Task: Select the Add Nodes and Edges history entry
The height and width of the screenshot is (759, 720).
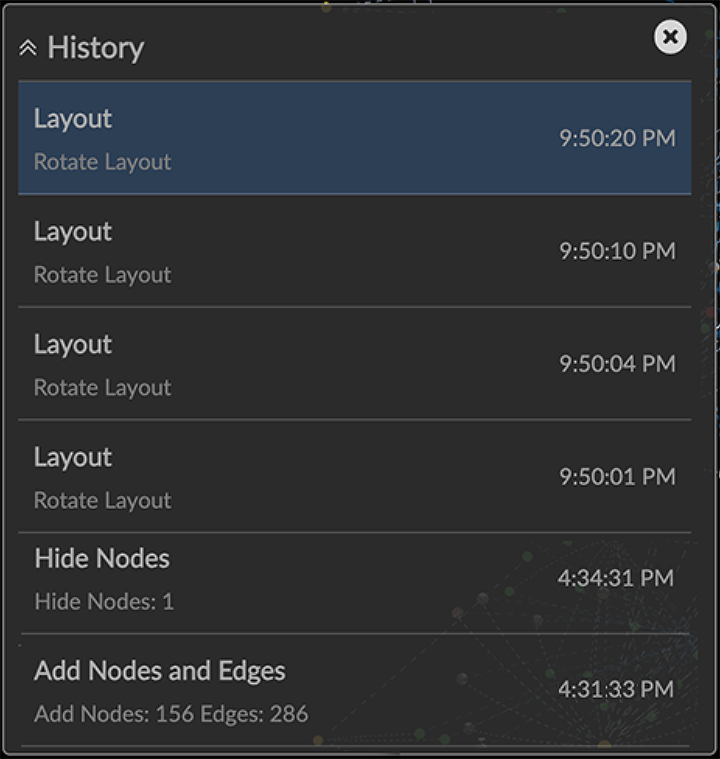Action: point(355,690)
